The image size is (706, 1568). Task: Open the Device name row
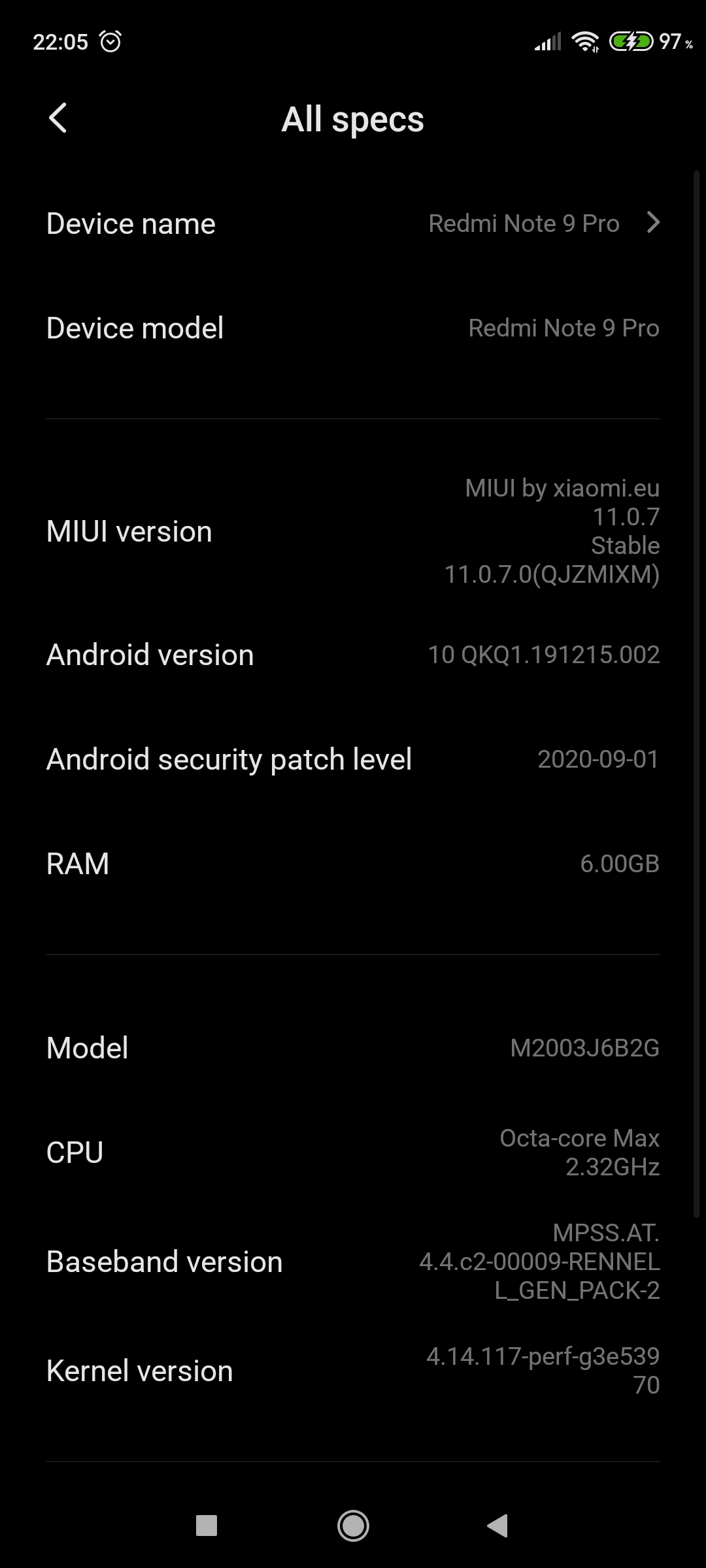[353, 223]
